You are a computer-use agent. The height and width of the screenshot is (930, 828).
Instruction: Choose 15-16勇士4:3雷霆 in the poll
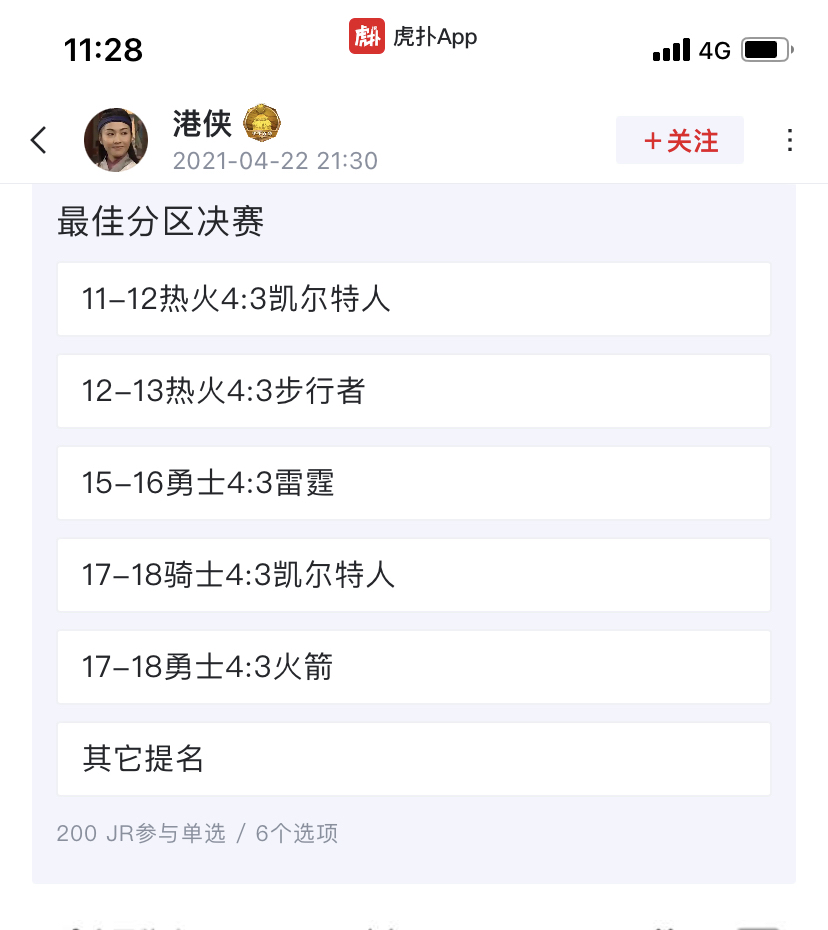tap(413, 483)
